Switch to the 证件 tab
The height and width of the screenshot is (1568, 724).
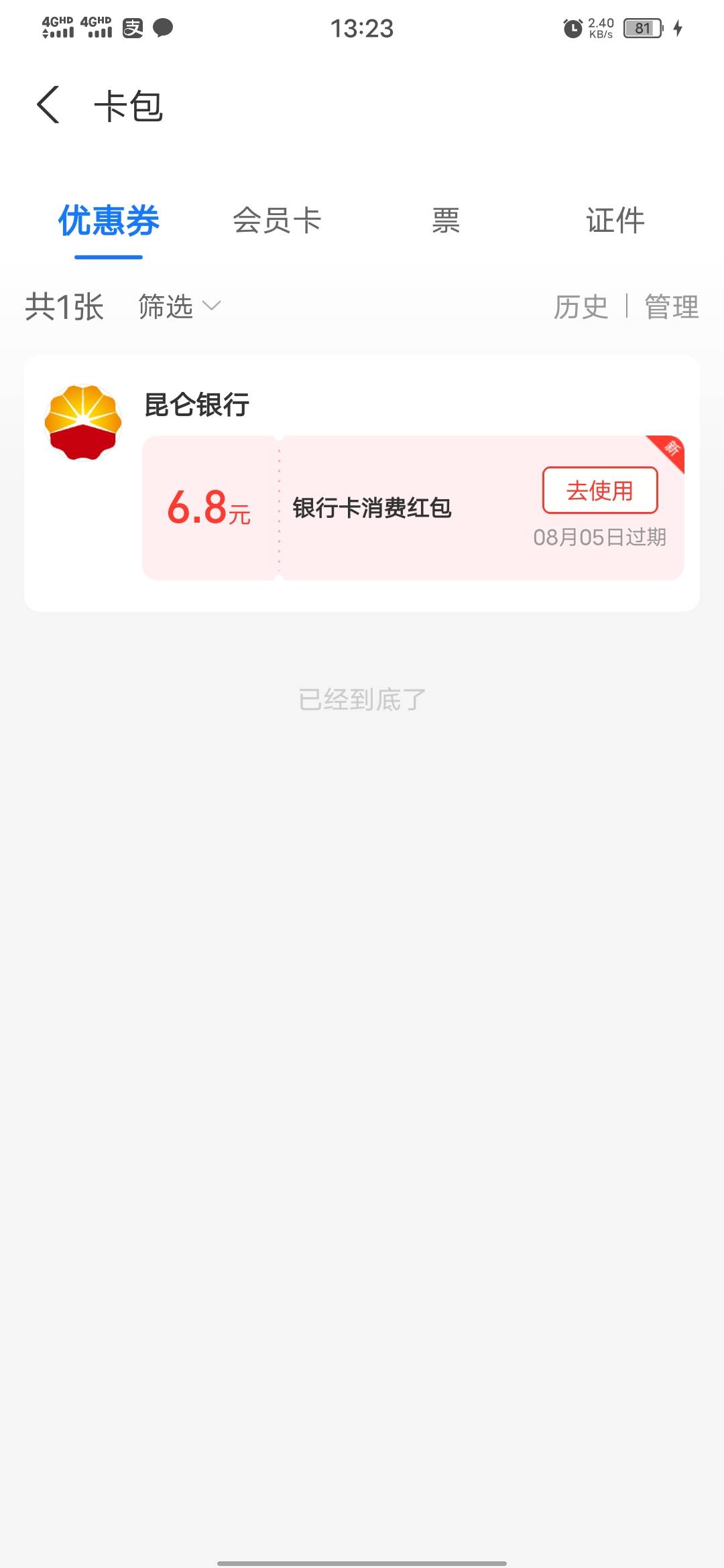pos(615,221)
